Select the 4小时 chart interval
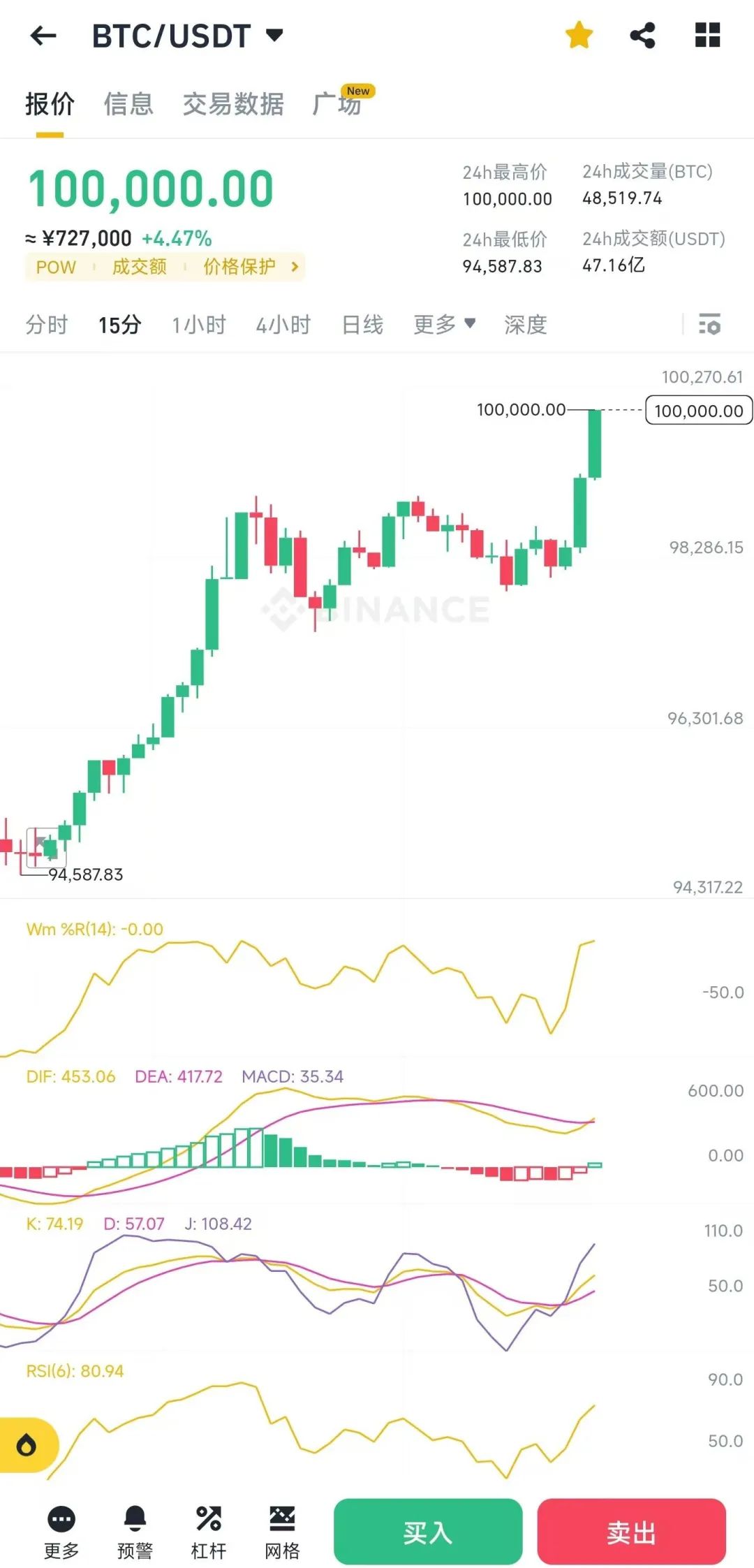 [283, 325]
